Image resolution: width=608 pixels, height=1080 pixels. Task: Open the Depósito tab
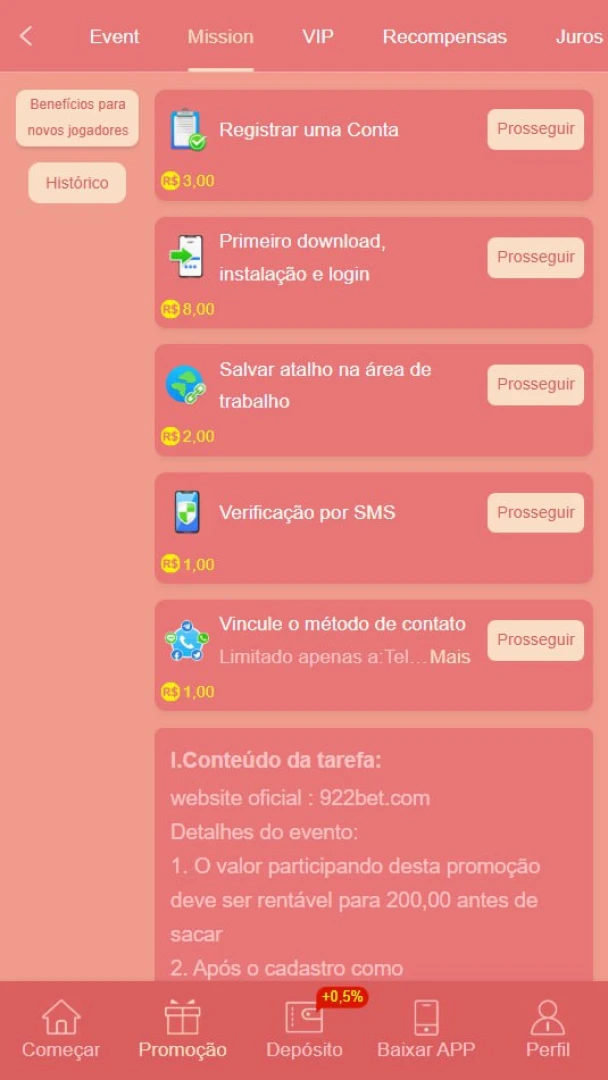pyautogui.click(x=304, y=1030)
